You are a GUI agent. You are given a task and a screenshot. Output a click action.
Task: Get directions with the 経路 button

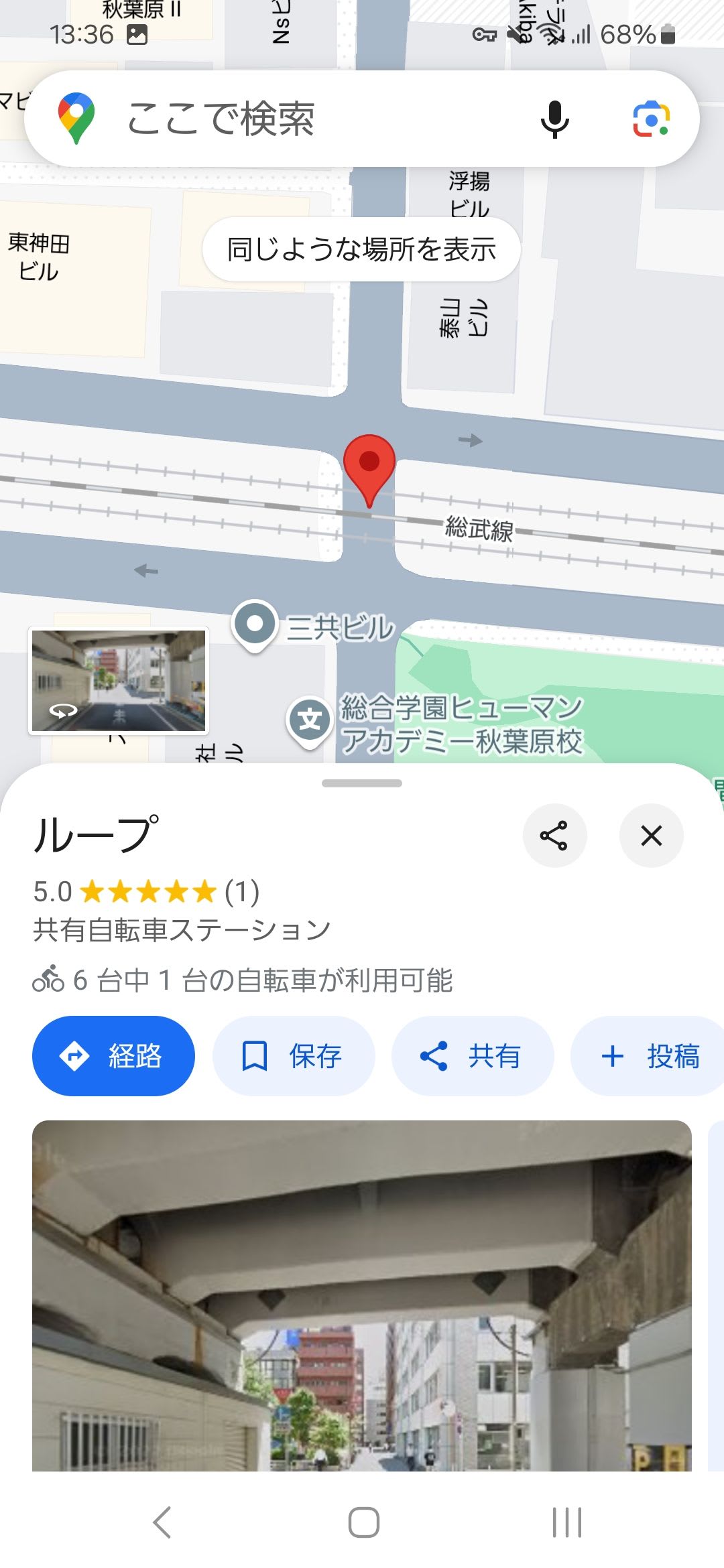click(113, 1056)
